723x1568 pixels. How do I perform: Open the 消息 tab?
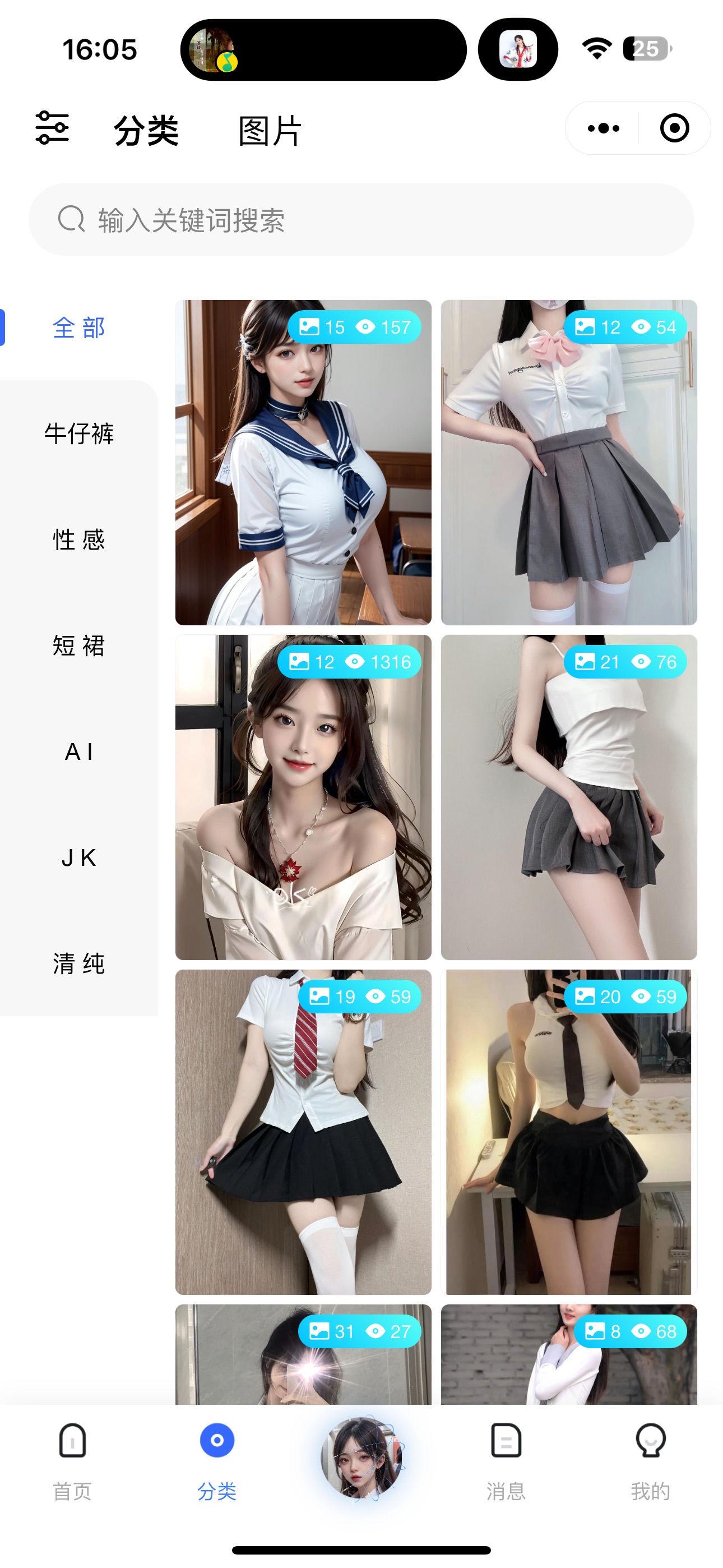click(506, 1461)
